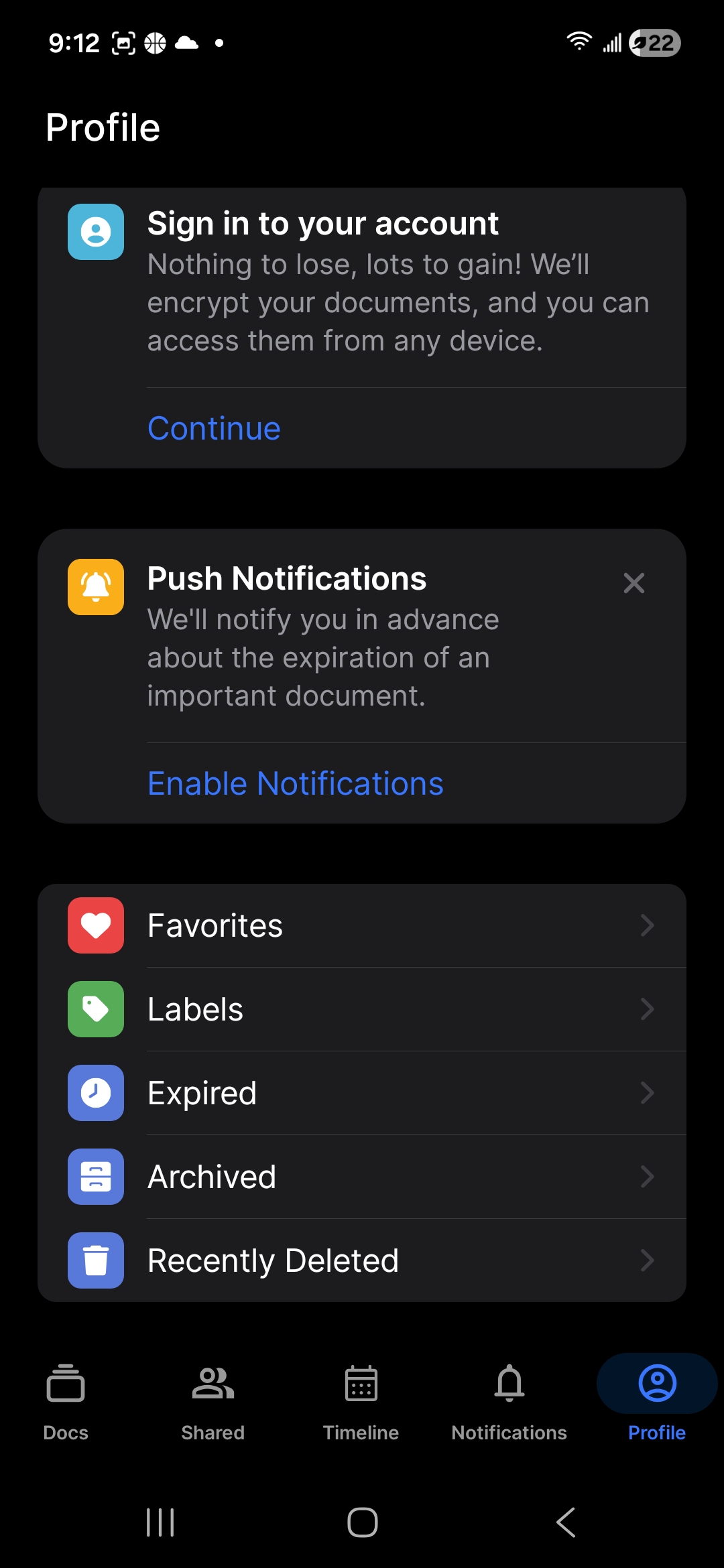Tap the sign-in account icon
The height and width of the screenshot is (1568, 724).
click(95, 233)
